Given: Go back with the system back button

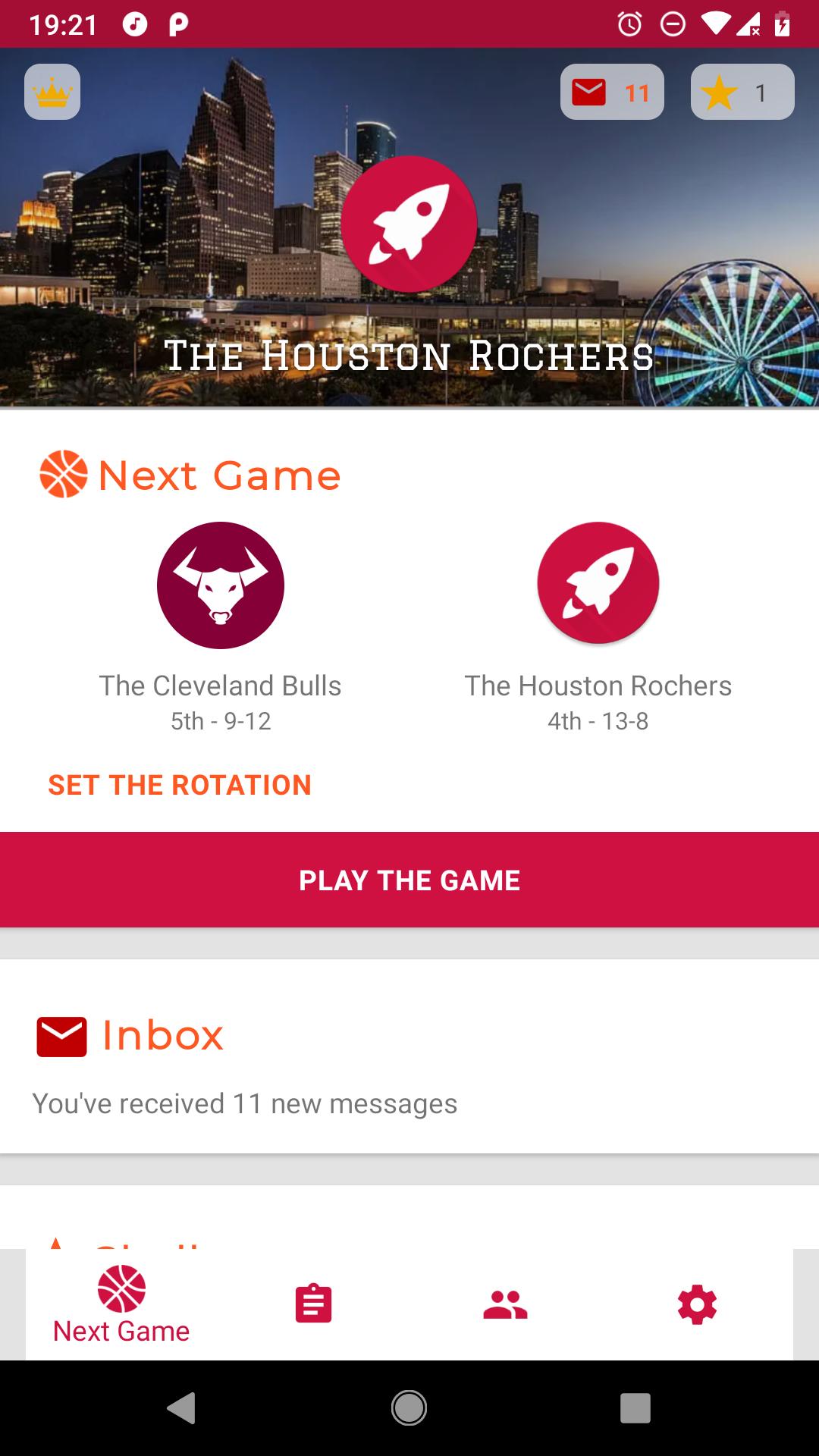Looking at the screenshot, I should [181, 1408].
